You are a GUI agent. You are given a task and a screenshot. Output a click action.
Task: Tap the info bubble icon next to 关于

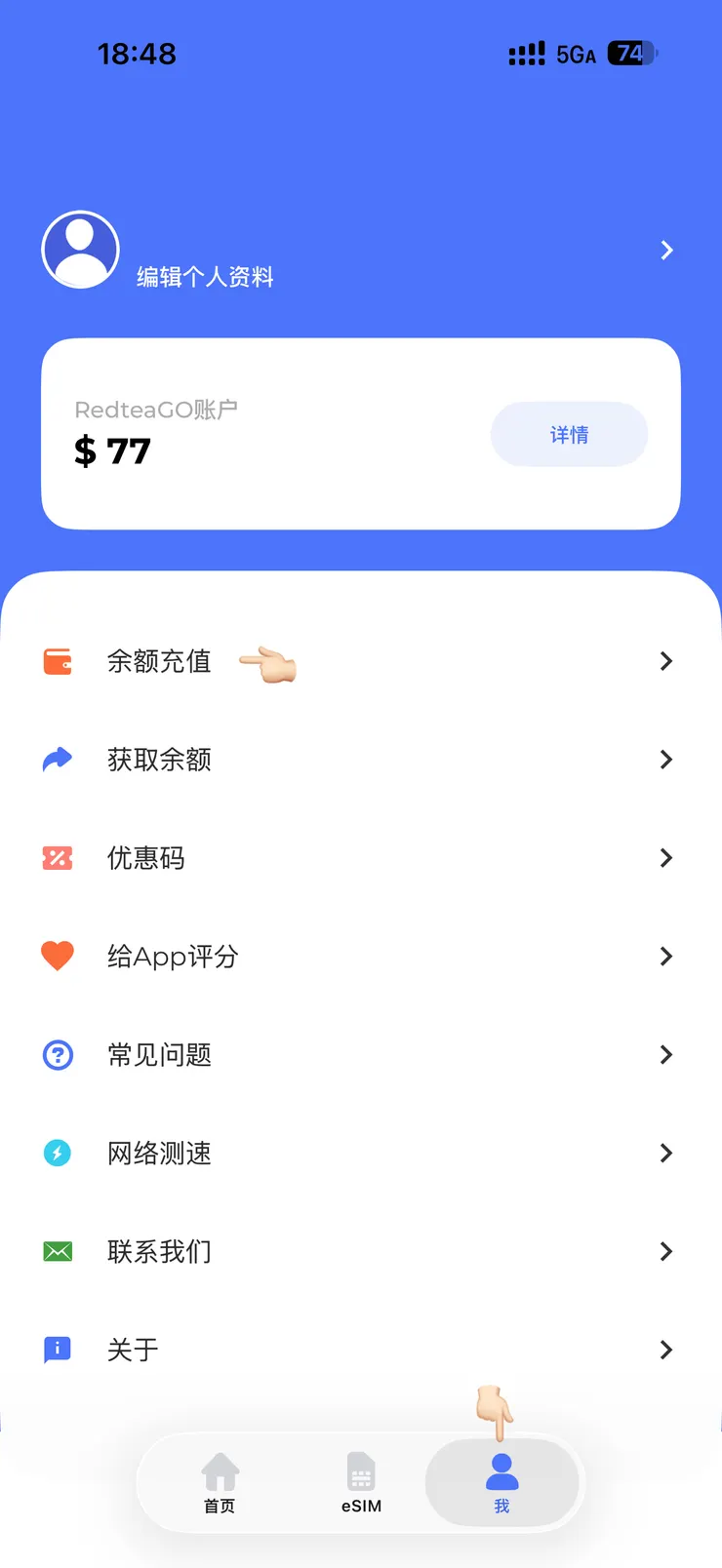pyautogui.click(x=58, y=1351)
